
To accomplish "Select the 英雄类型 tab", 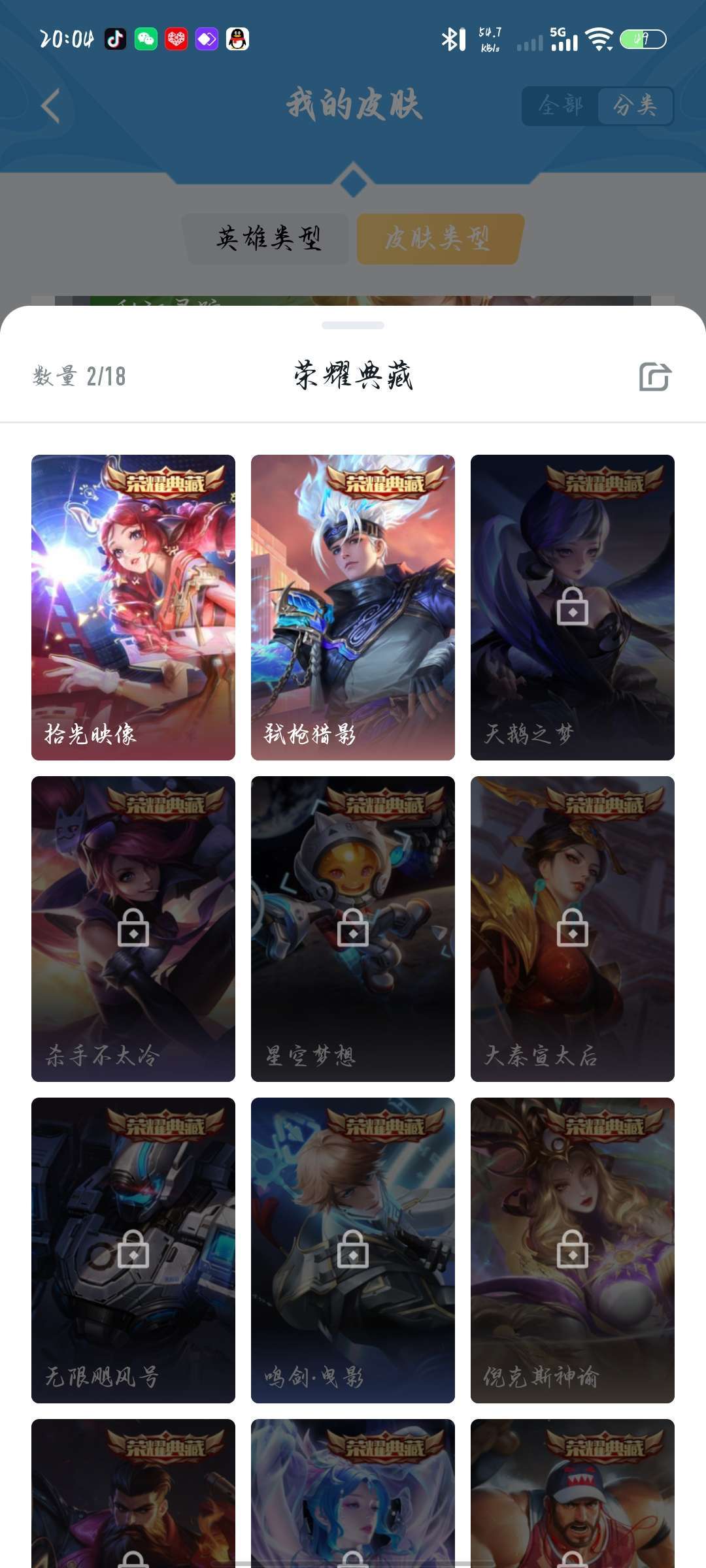I will coord(269,238).
